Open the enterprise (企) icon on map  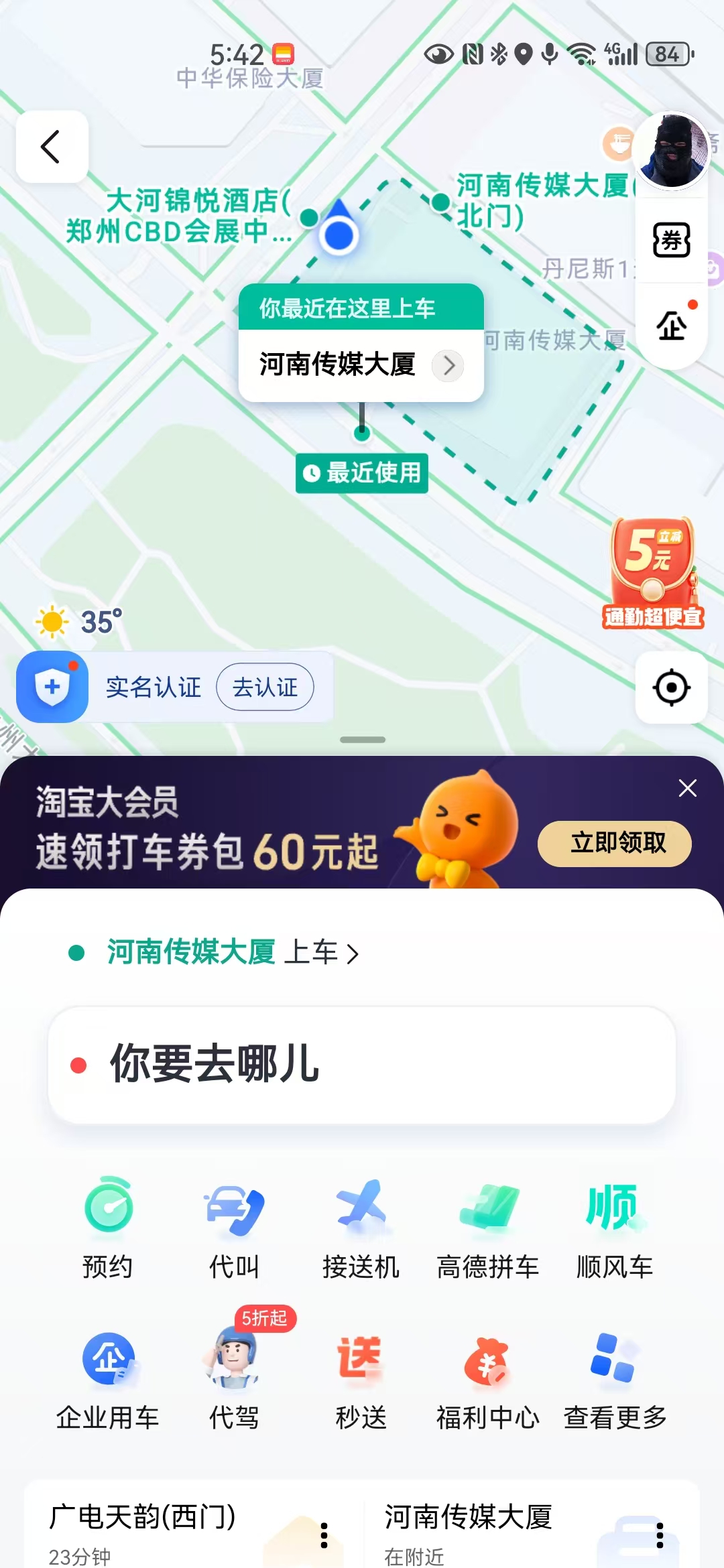click(671, 326)
